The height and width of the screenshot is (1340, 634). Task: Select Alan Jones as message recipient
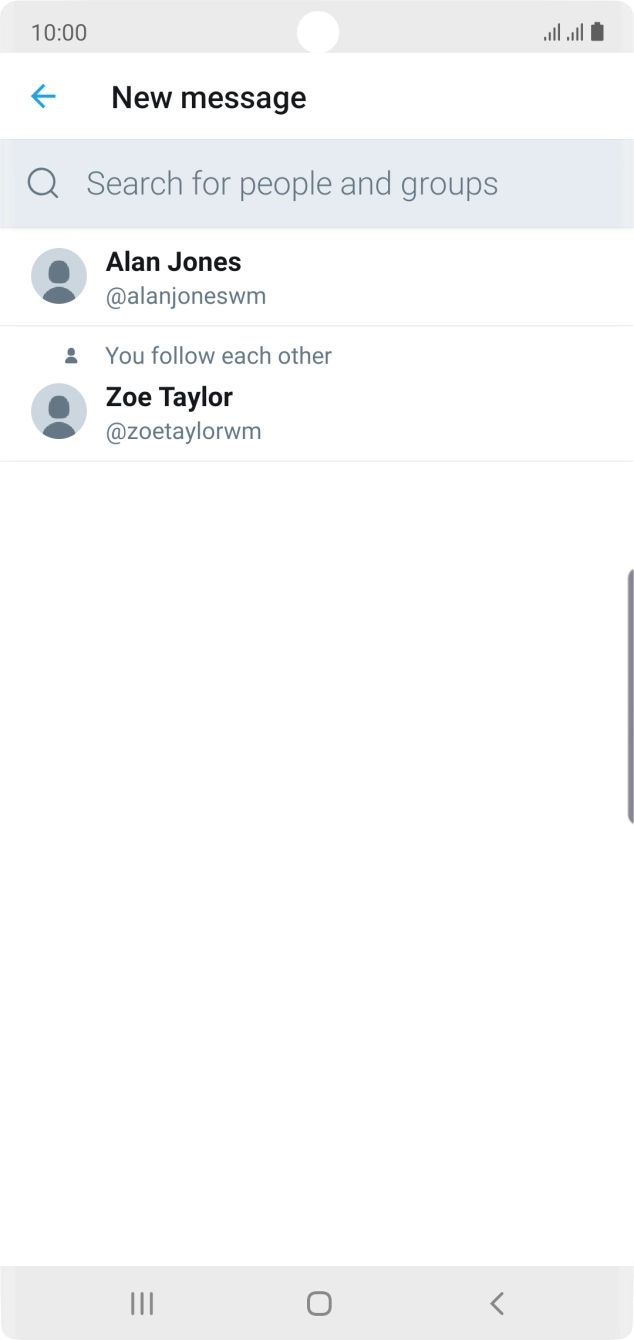coord(317,277)
